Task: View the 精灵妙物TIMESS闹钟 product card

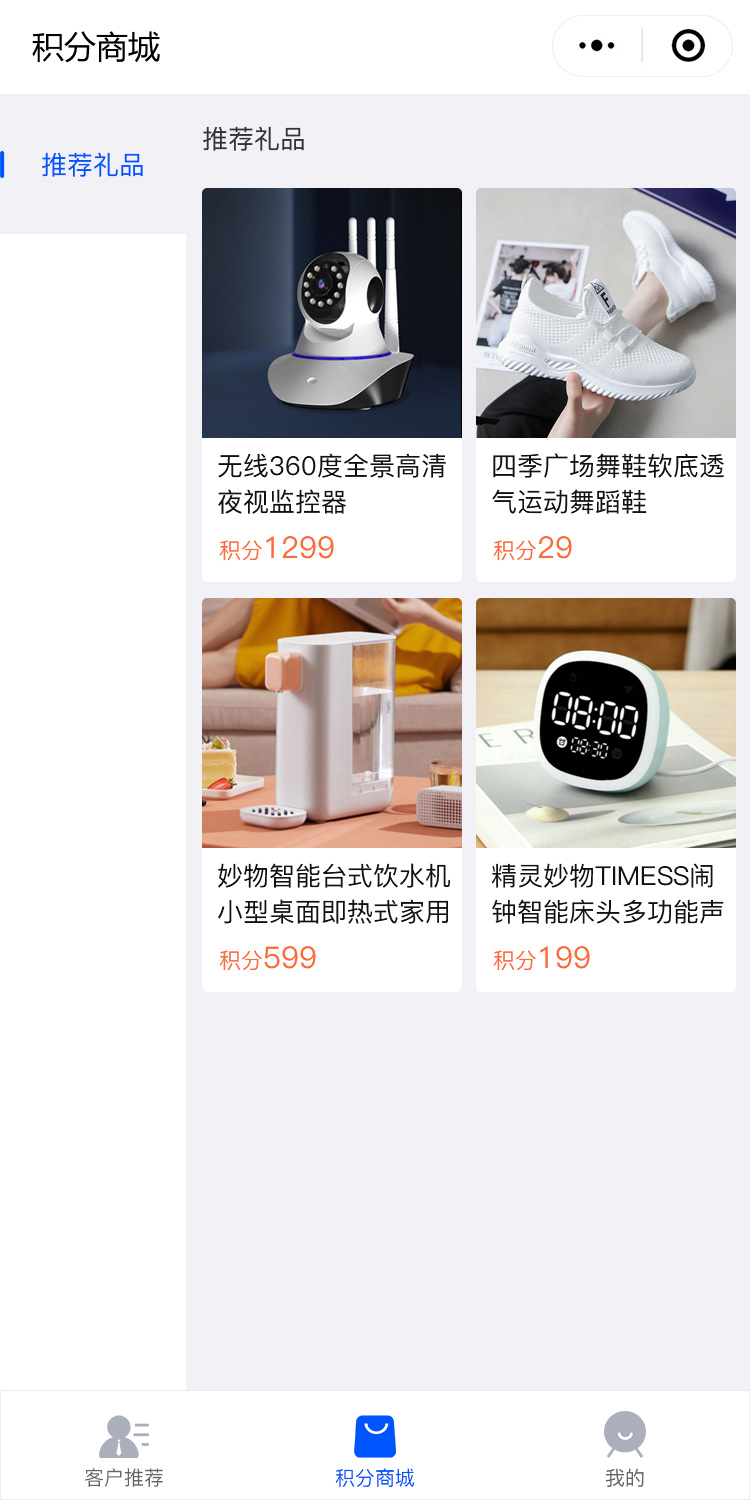Action: pyautogui.click(x=606, y=794)
